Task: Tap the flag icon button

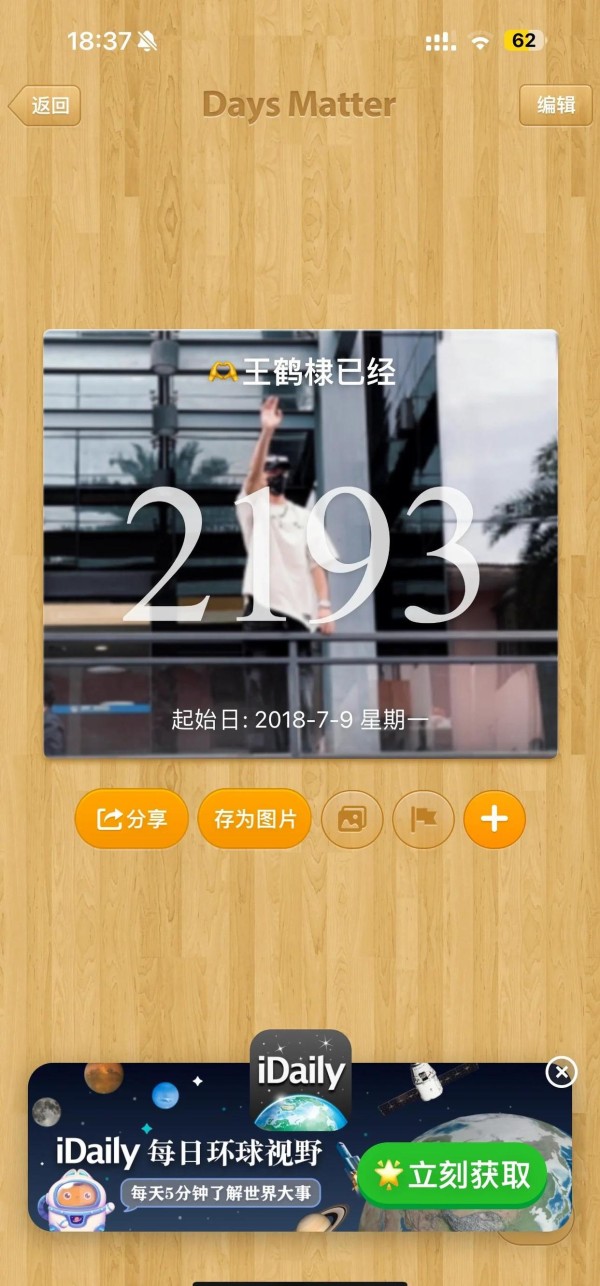Action: pyautogui.click(x=424, y=819)
